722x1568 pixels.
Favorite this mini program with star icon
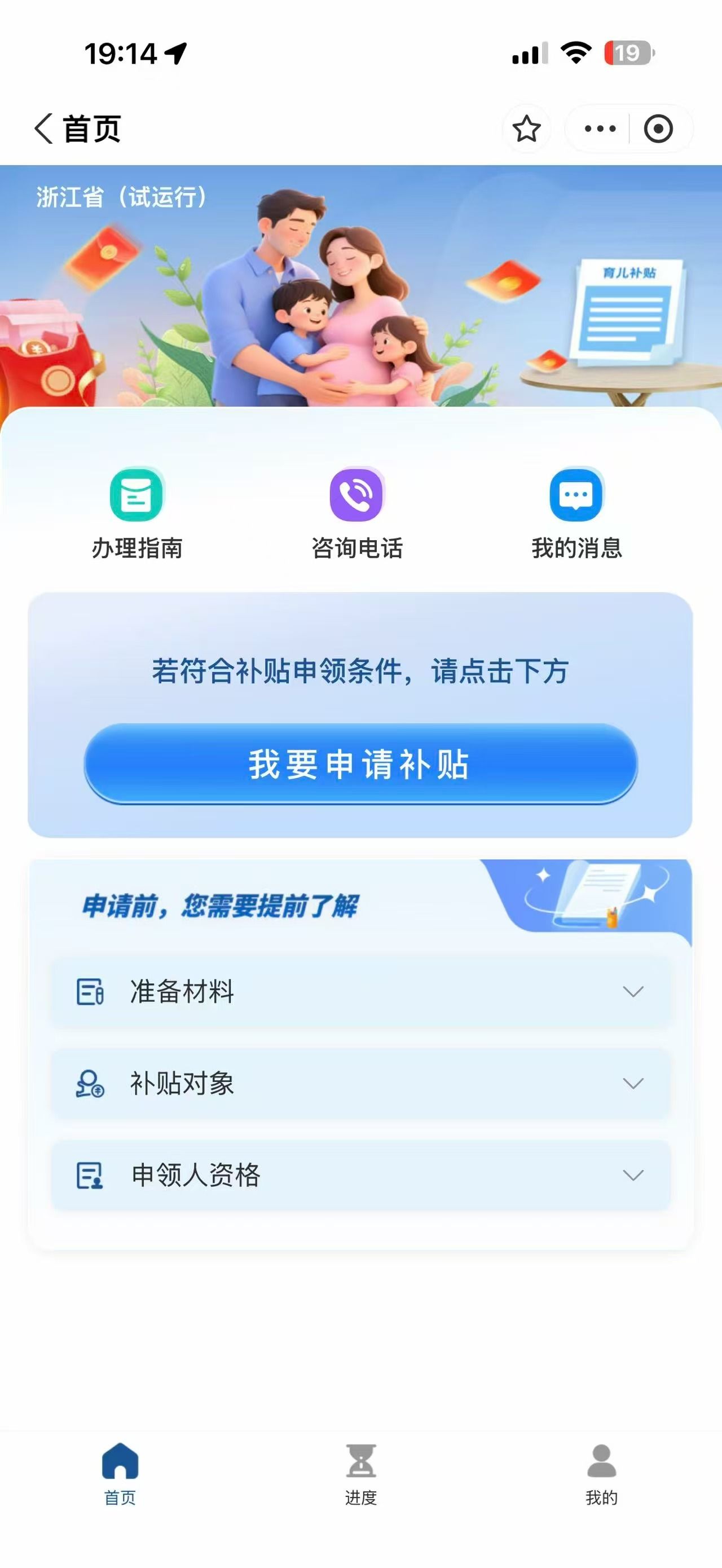[527, 129]
